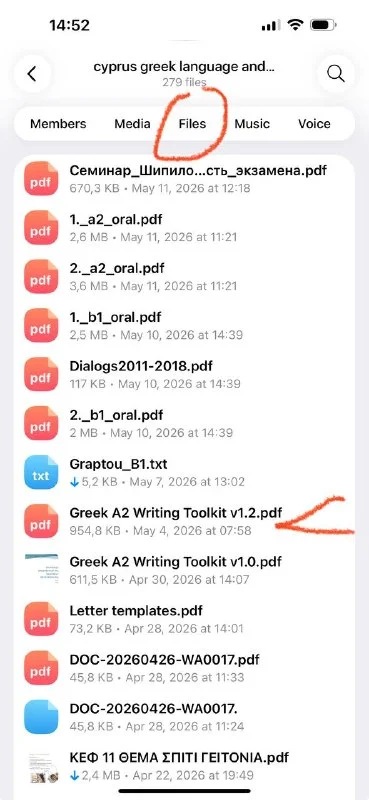Open 2._b1_oral.pdf
This screenshot has width=369, height=800.
184,423
